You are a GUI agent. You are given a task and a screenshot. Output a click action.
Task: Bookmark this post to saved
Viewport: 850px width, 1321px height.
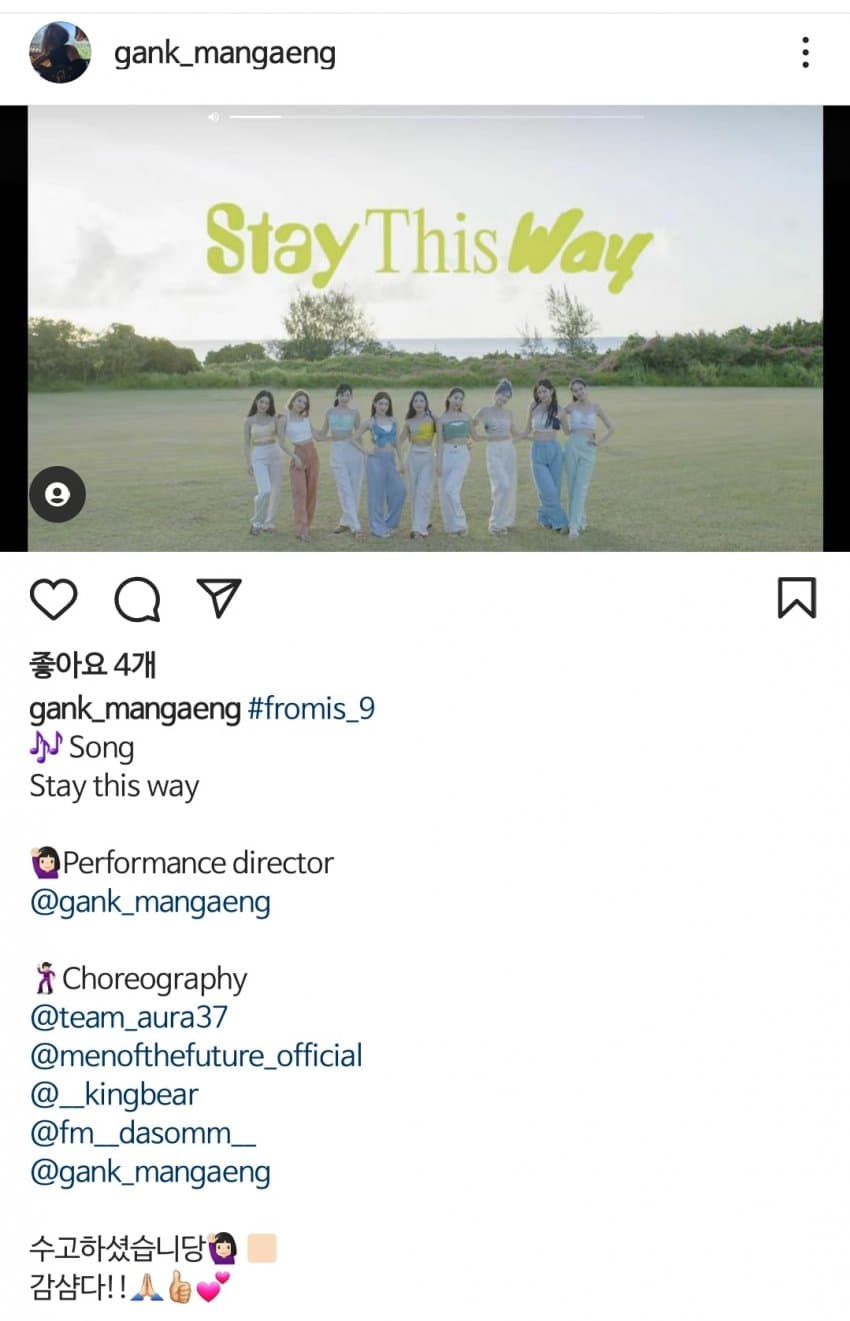pos(797,598)
